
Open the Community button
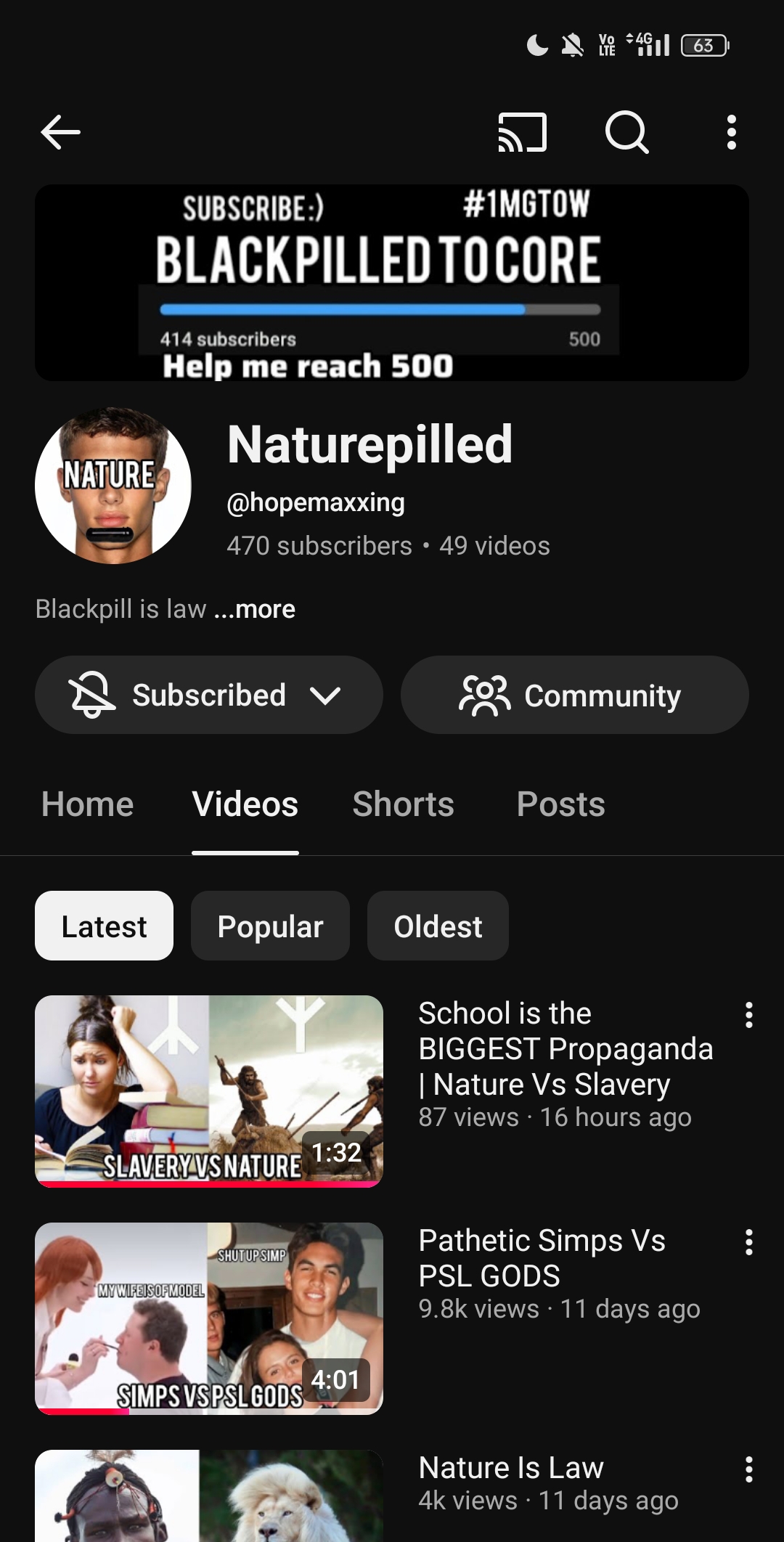[574, 695]
